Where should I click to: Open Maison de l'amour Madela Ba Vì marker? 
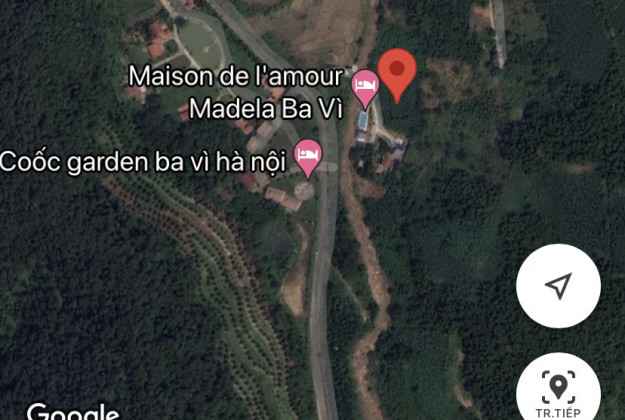(366, 90)
